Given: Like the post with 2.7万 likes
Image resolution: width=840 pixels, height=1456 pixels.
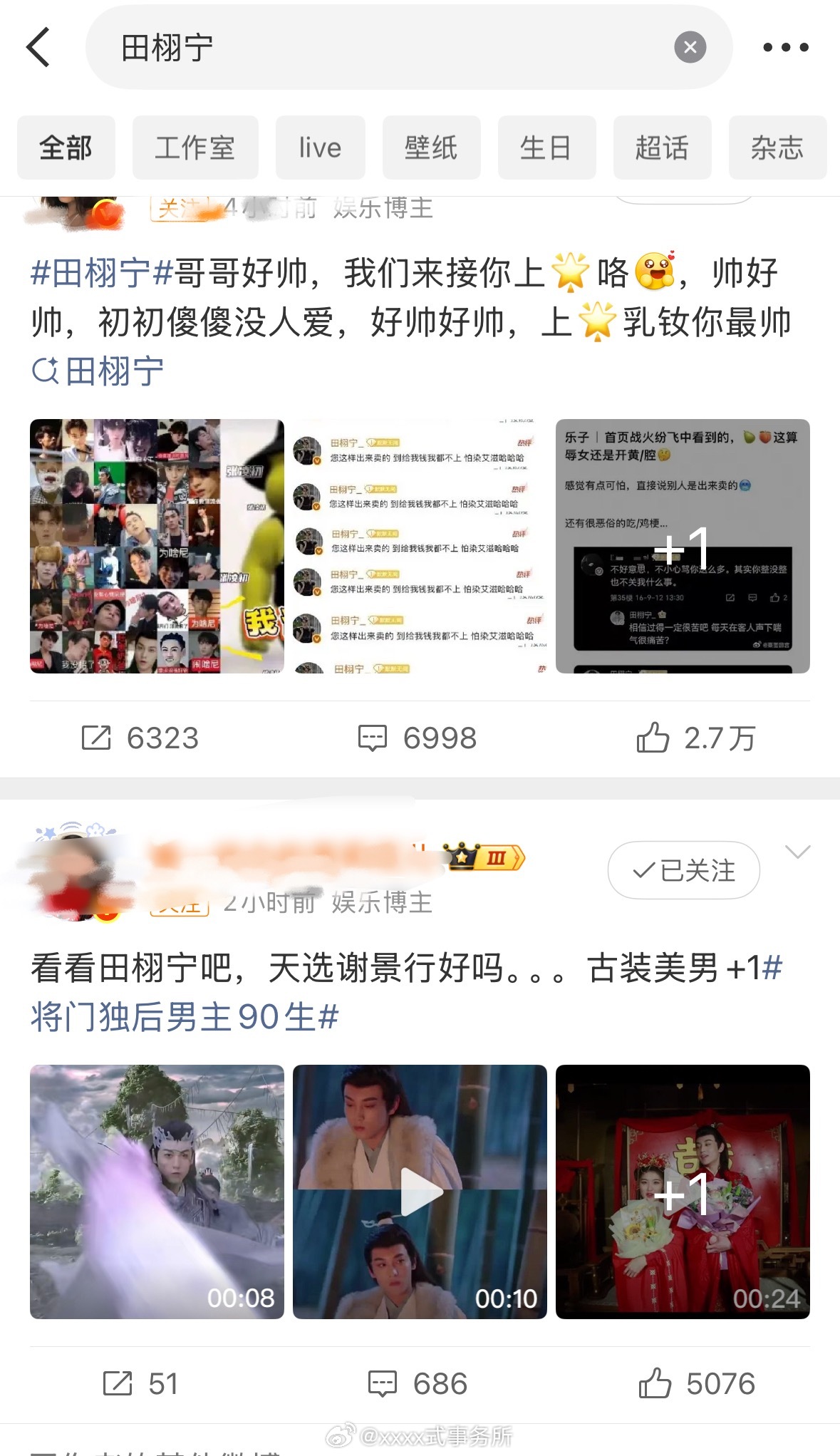Looking at the screenshot, I should pyautogui.click(x=695, y=738).
